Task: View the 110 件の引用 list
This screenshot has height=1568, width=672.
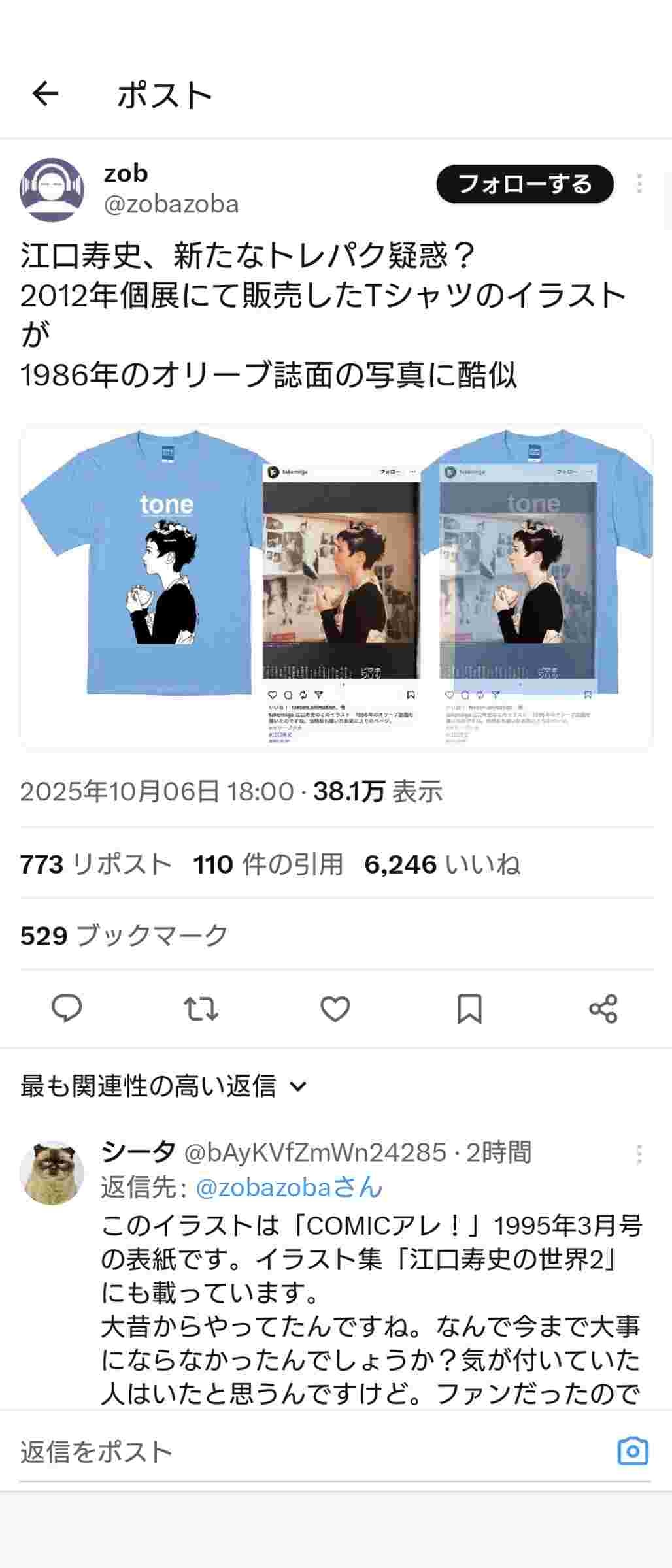Action: 268,864
